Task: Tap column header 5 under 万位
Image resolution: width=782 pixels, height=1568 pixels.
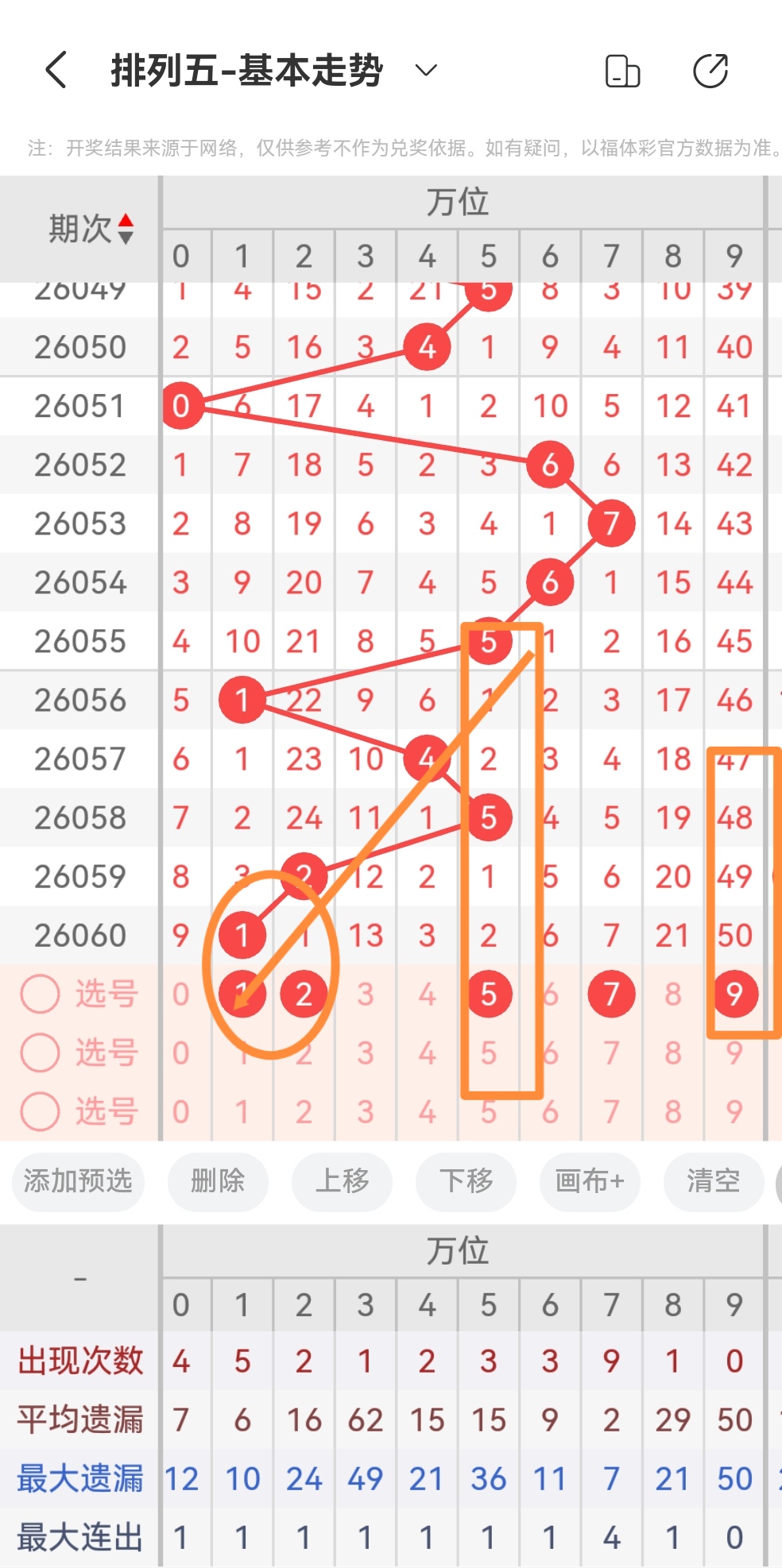Action: click(x=489, y=256)
